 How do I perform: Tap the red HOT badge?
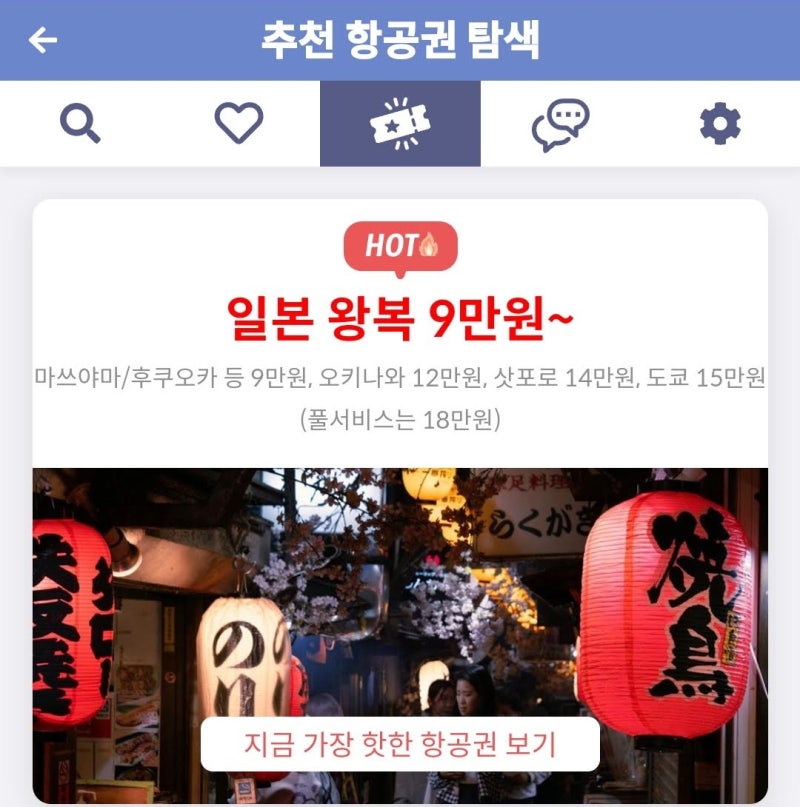point(401,243)
